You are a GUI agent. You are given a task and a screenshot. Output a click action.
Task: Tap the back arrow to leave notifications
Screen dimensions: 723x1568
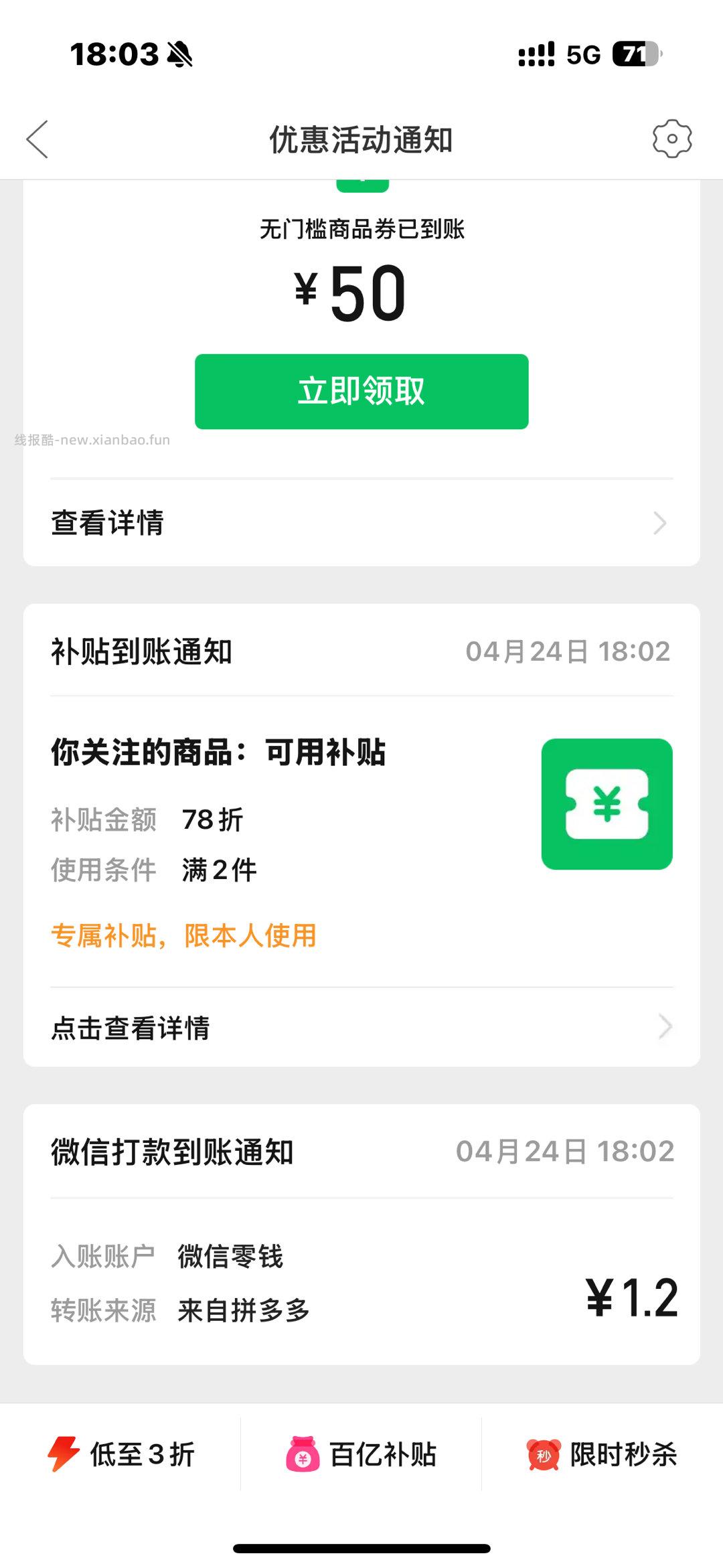(x=38, y=137)
